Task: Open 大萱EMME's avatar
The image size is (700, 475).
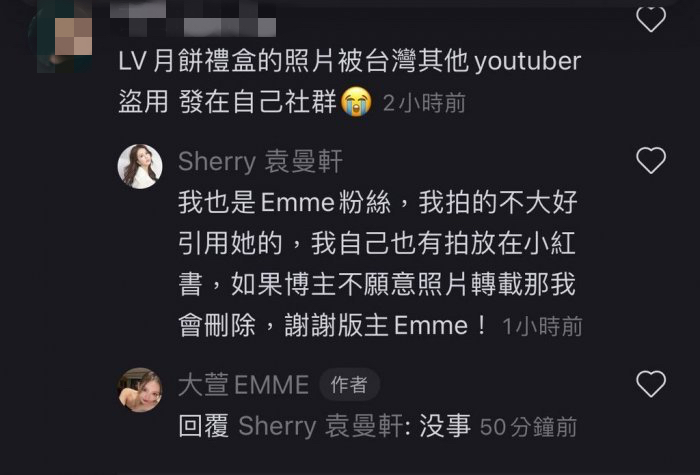Action: click(140, 389)
